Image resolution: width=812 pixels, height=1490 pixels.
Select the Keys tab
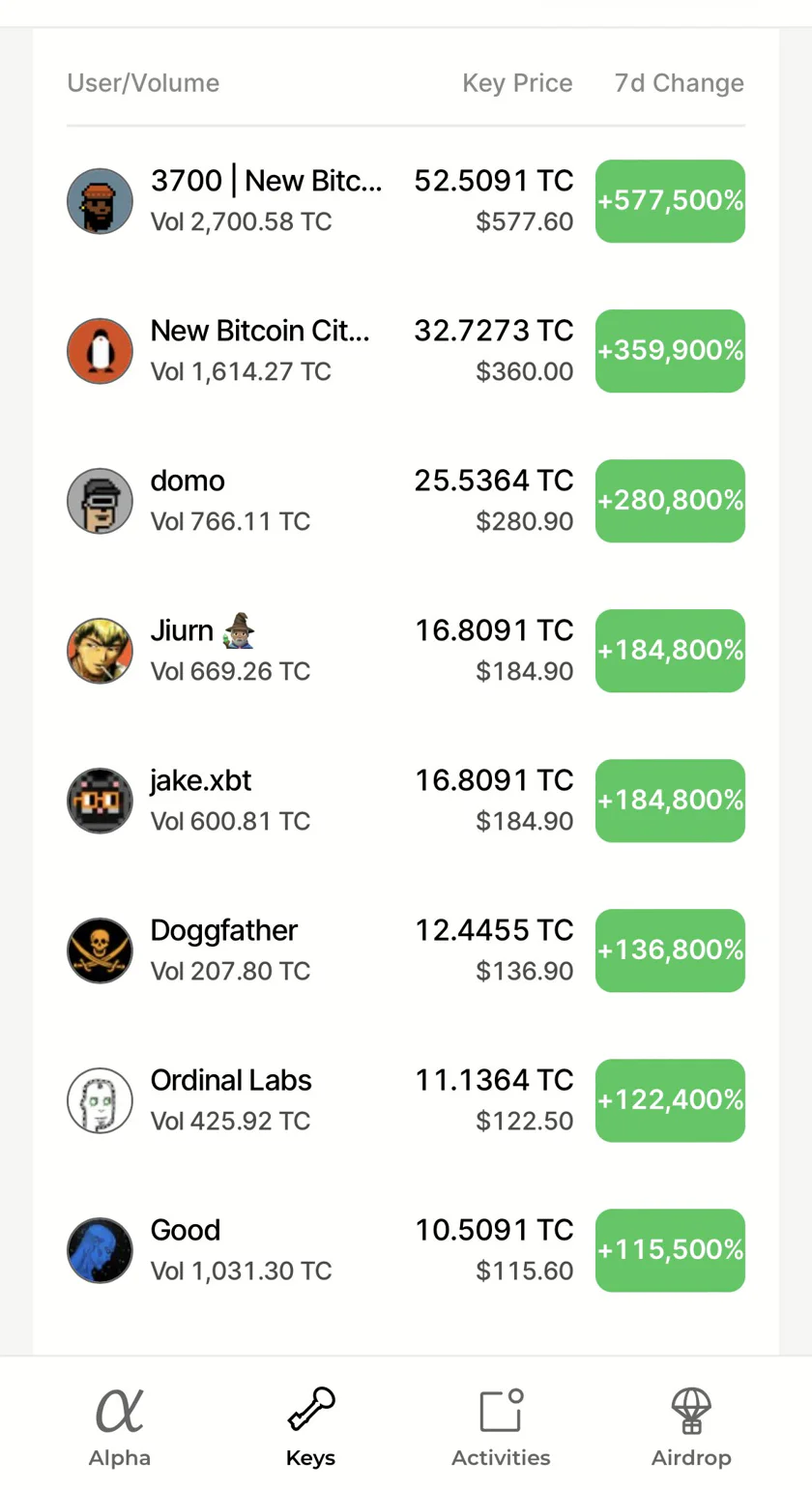(x=310, y=1427)
